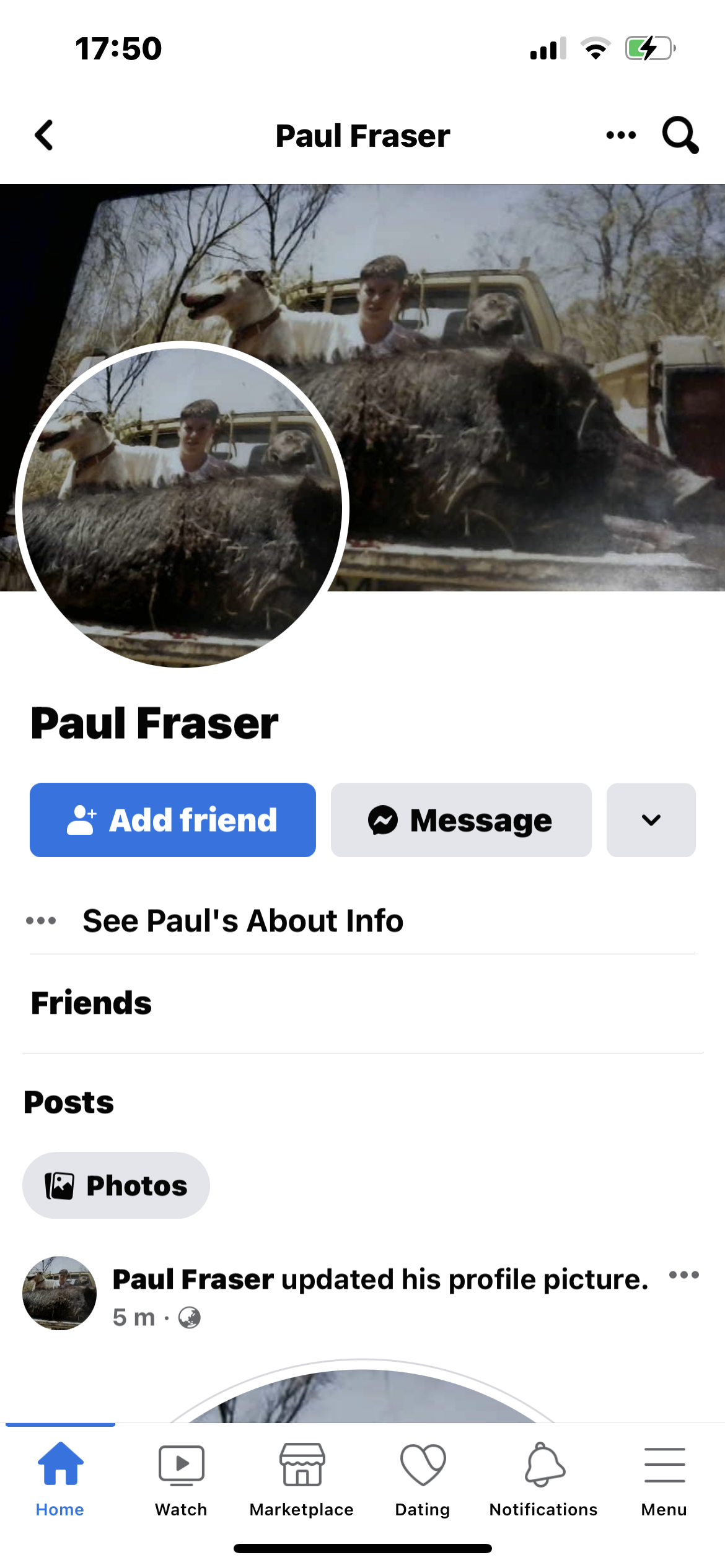
Task: Search within Paul Fraser's profile
Action: click(680, 135)
